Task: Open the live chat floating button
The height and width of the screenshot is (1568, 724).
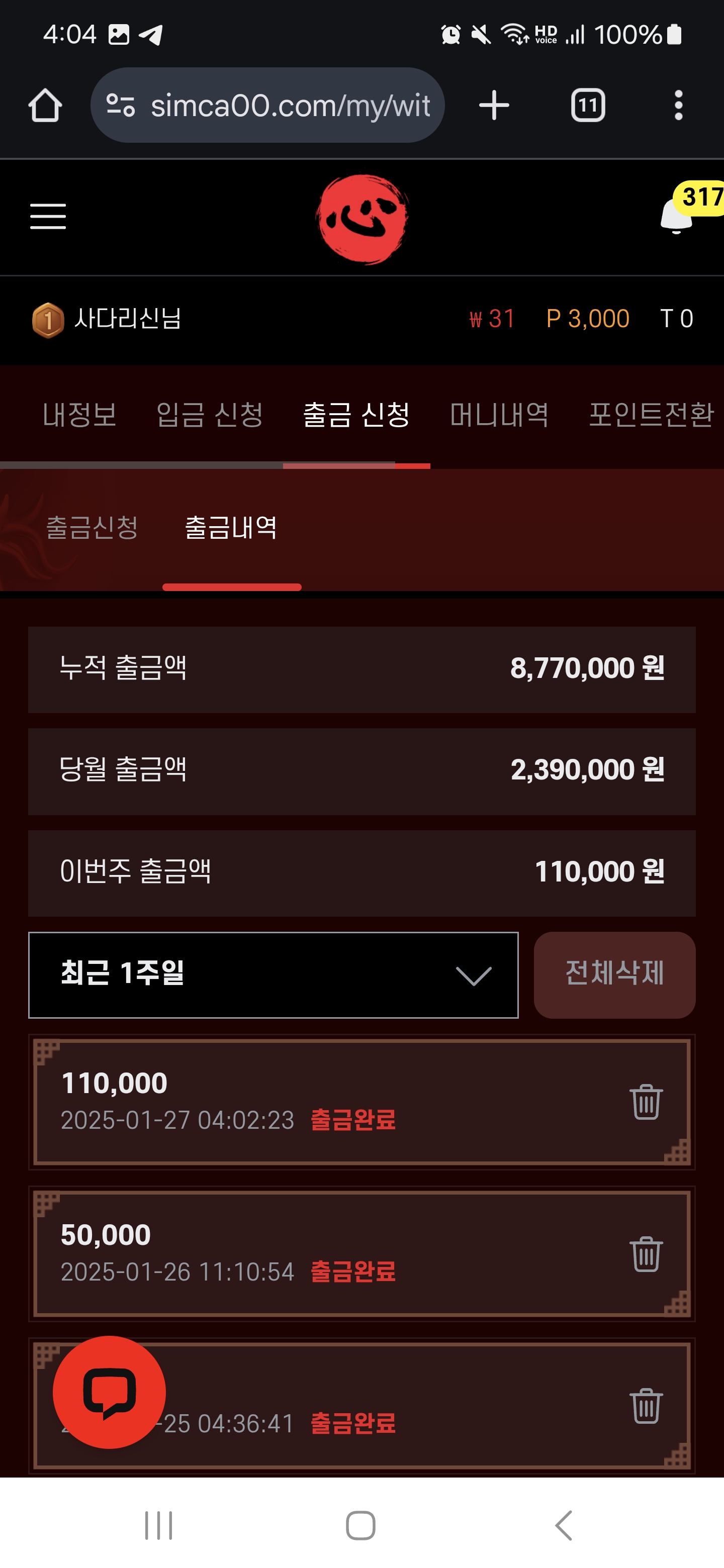Action: coord(110,1392)
